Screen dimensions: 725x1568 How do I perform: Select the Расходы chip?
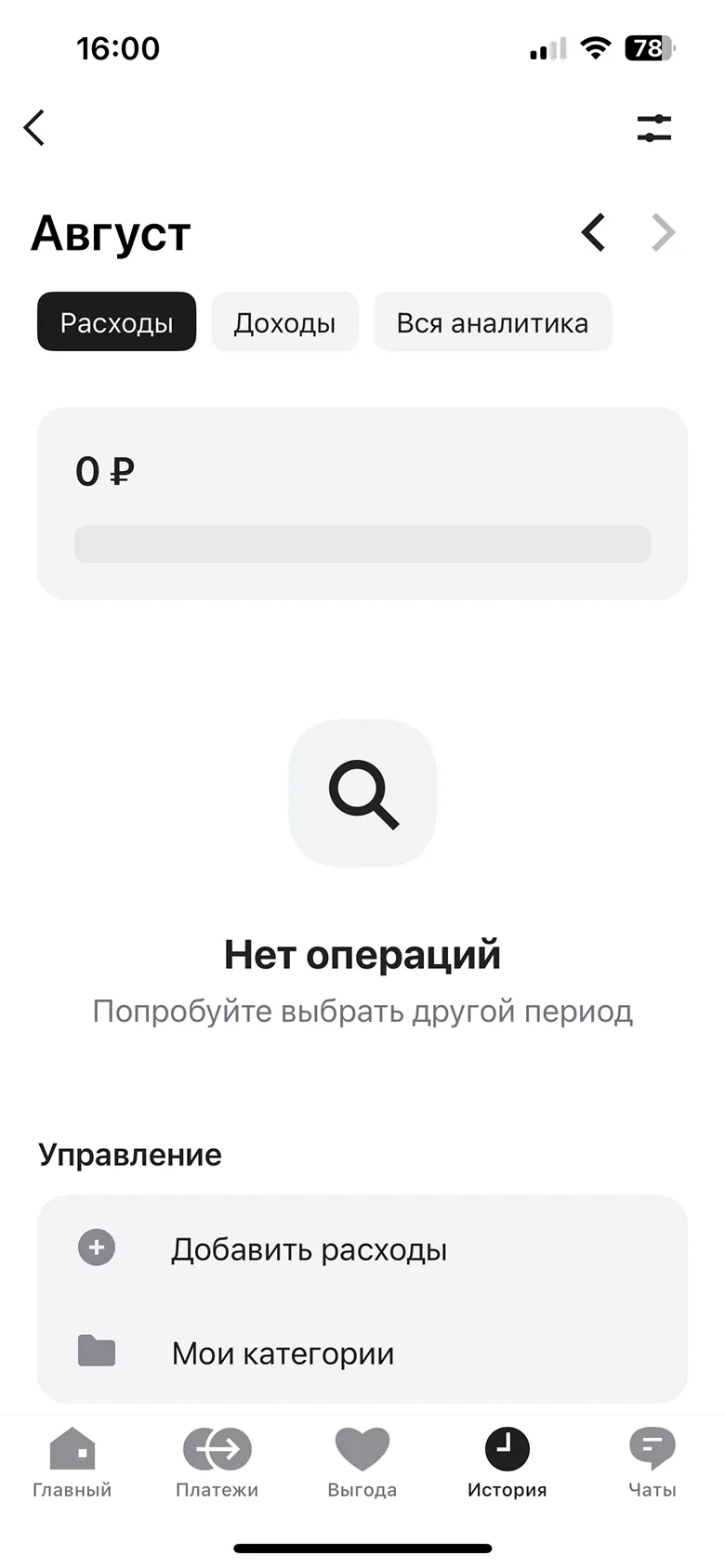click(116, 322)
